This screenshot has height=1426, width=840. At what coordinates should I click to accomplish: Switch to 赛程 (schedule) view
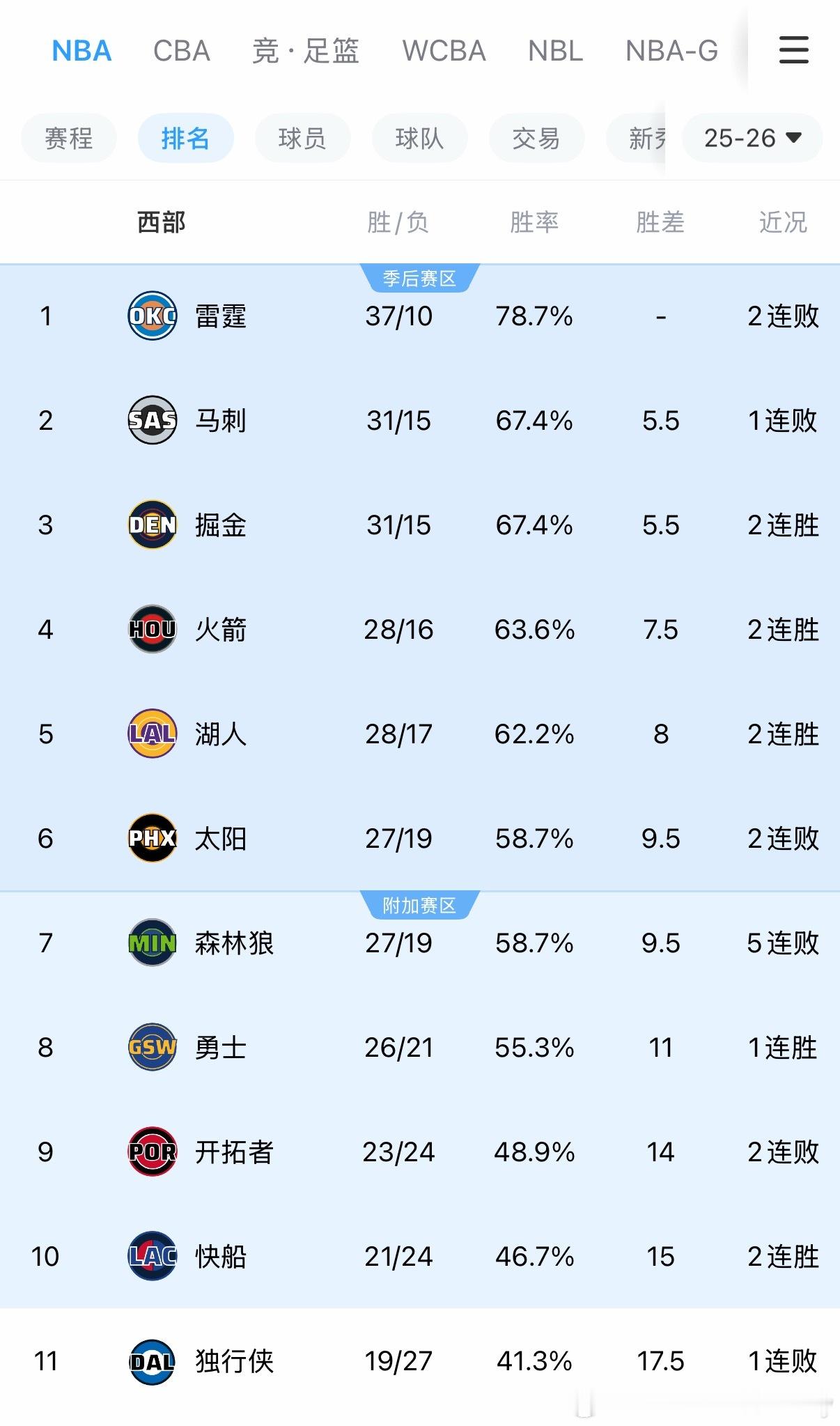[69, 138]
